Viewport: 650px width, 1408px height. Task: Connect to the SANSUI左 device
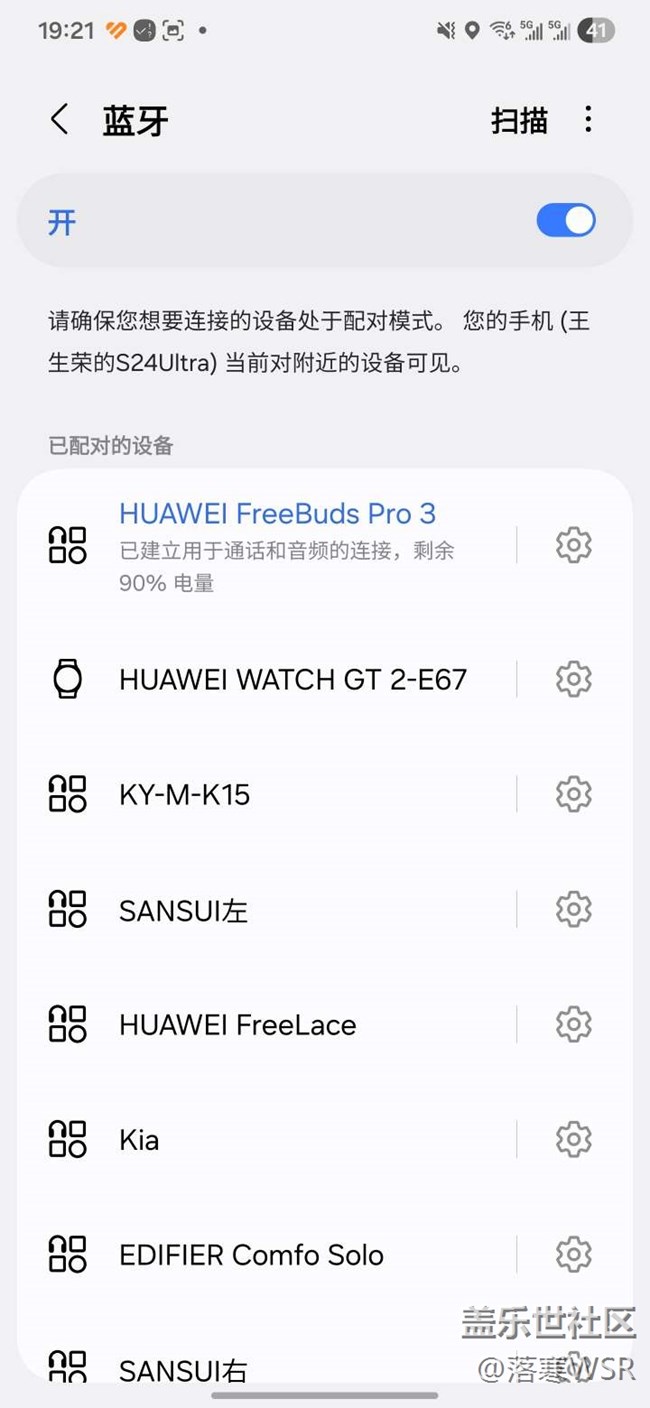click(x=266, y=909)
